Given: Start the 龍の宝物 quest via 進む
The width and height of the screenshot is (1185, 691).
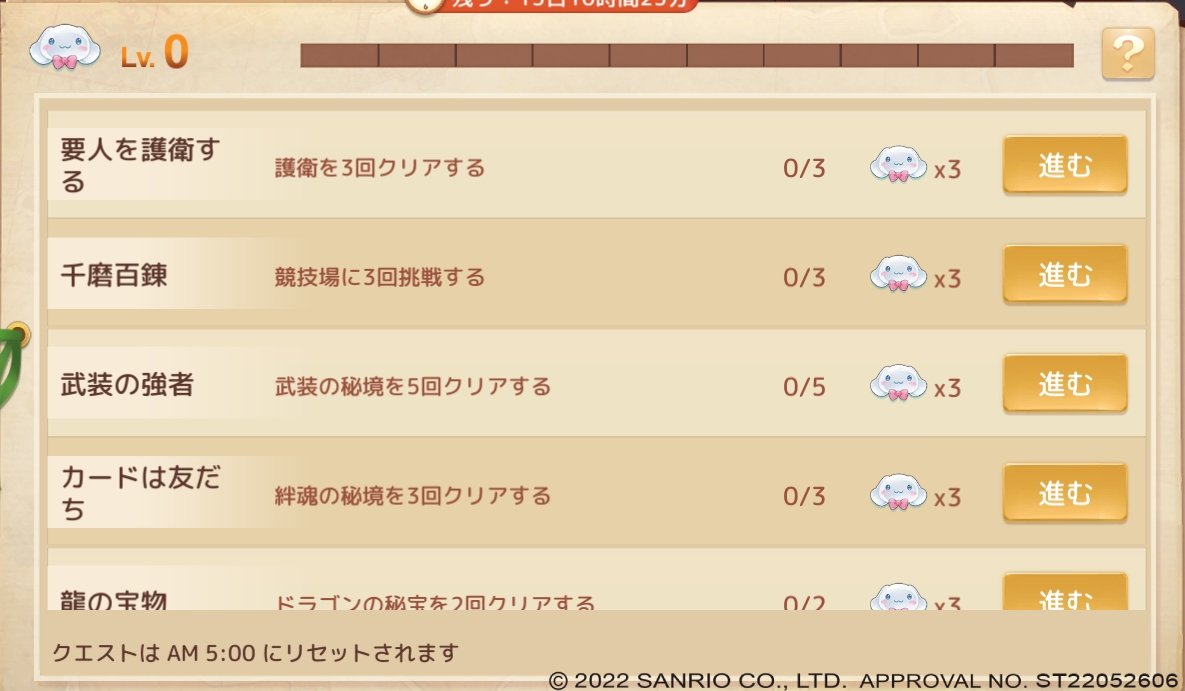Looking at the screenshot, I should point(1065,594).
